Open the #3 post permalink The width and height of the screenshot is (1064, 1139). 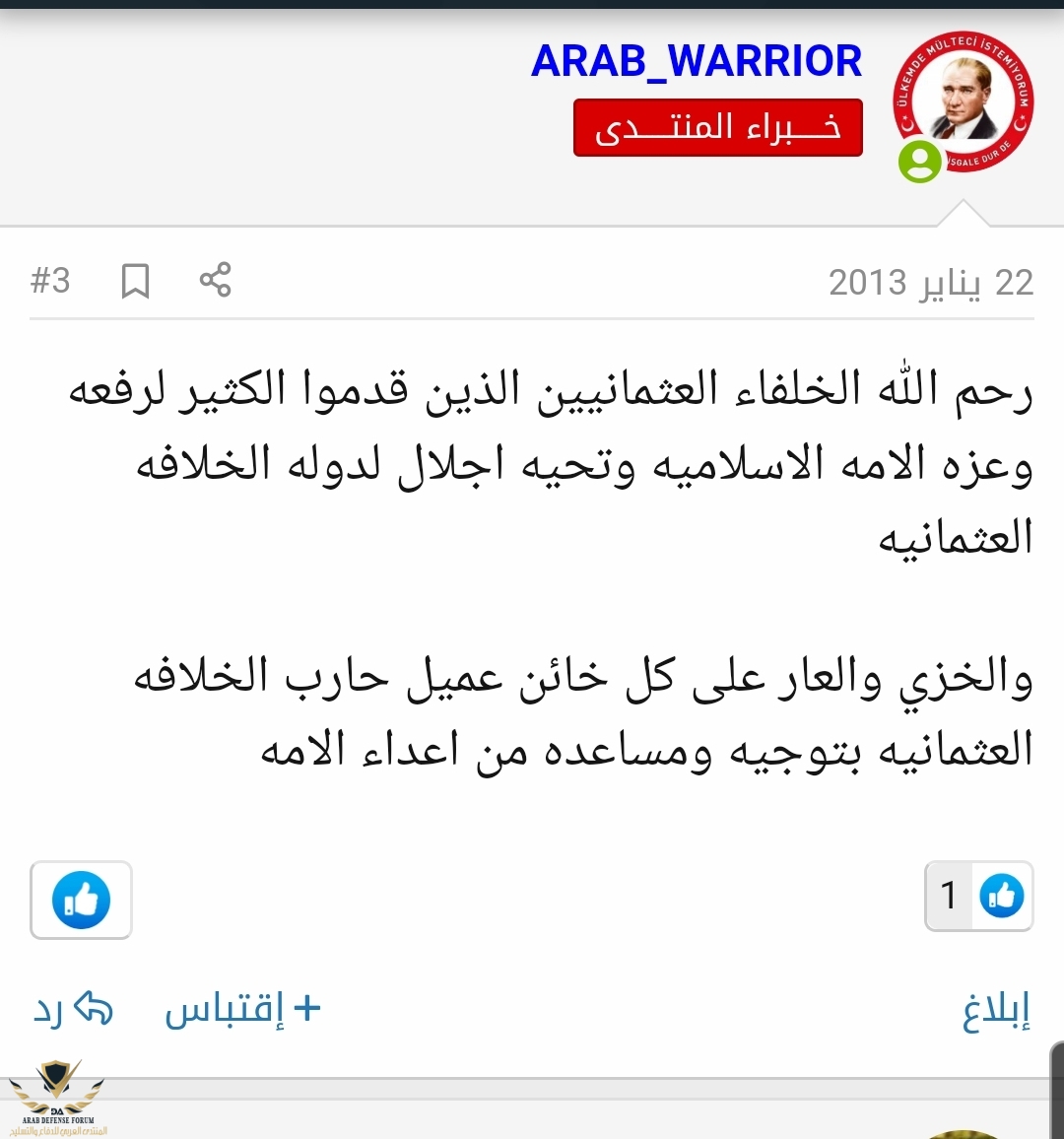pos(50,282)
